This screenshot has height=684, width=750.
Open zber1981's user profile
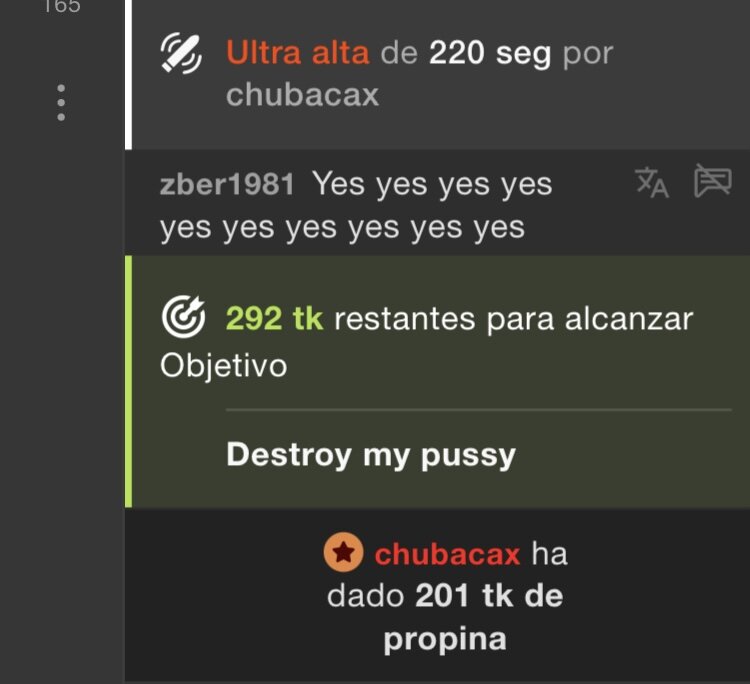[227, 184]
